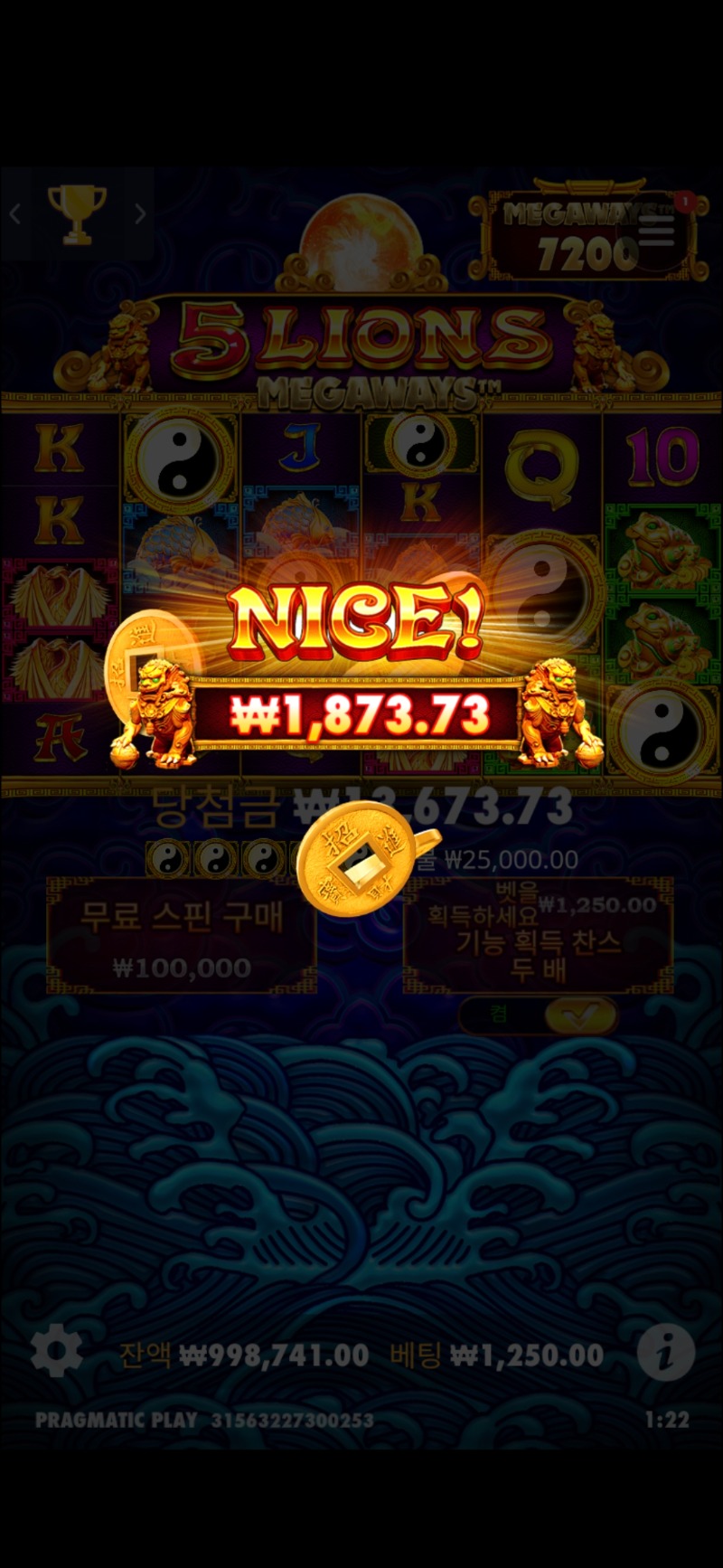The width and height of the screenshot is (723, 1568).
Task: Tap the double chance bet panel
Action: click(539, 937)
